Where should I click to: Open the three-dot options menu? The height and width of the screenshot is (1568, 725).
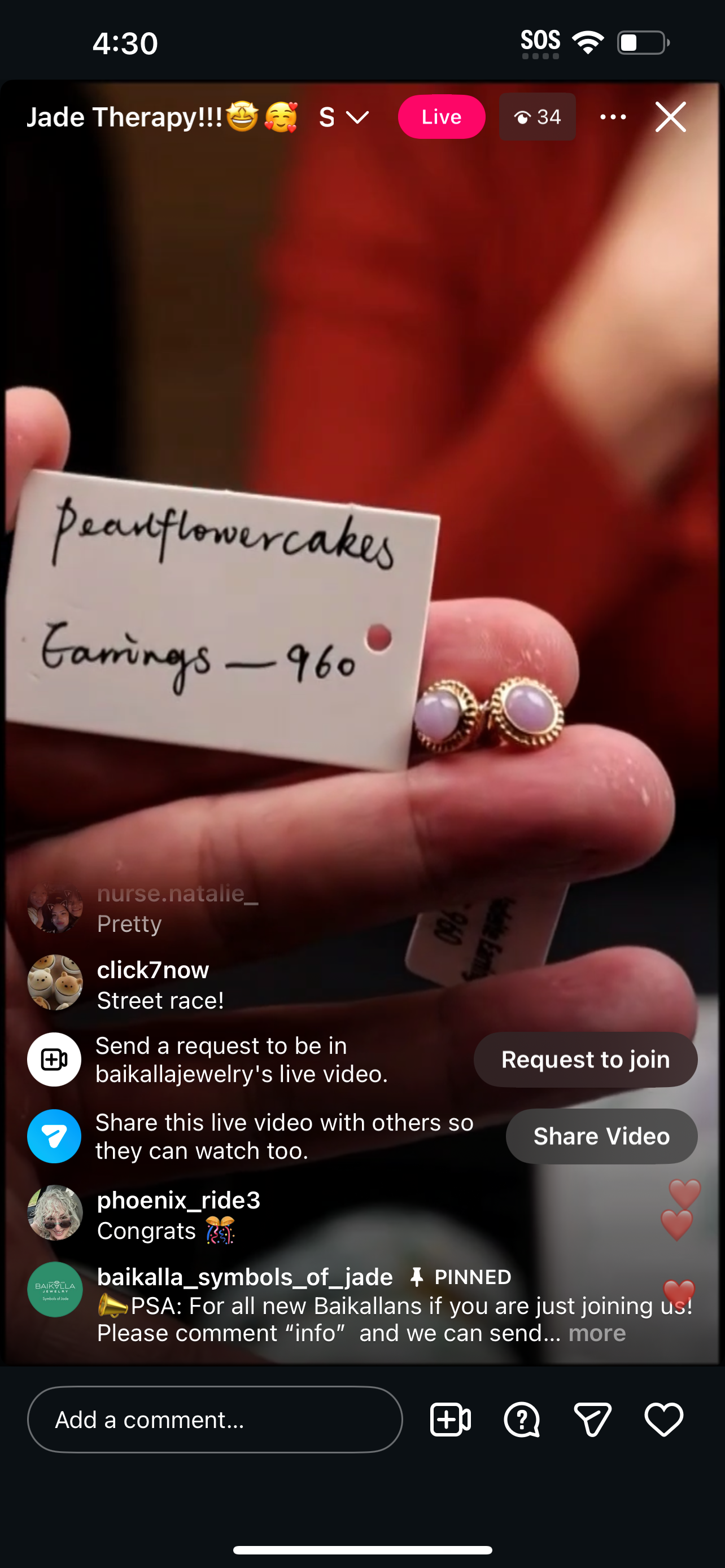[x=613, y=117]
